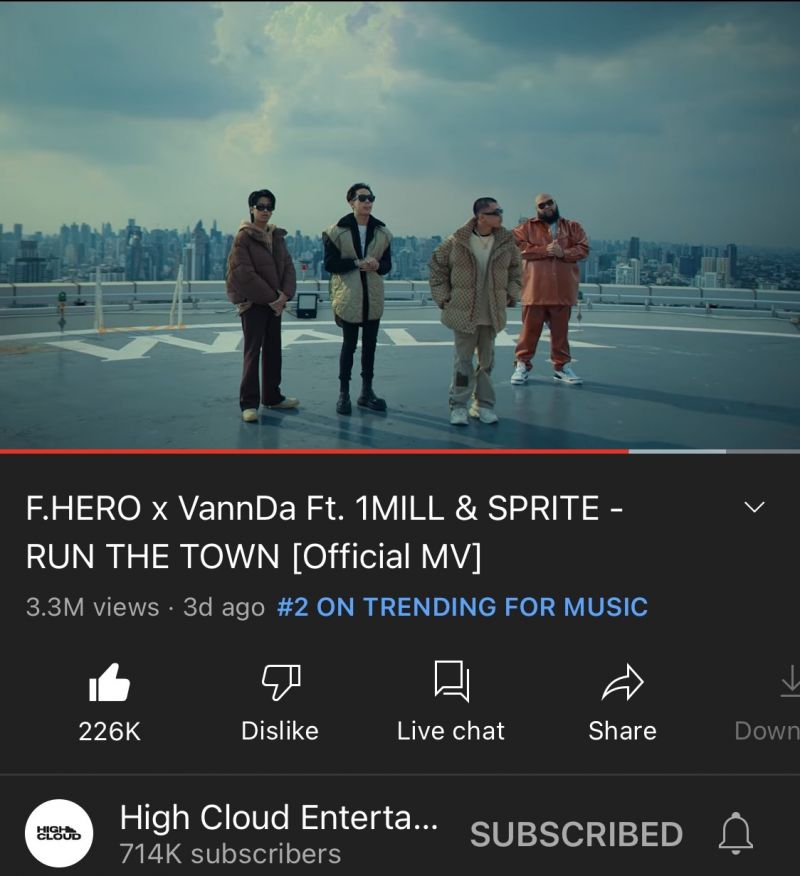Open the channel notification bell
Viewport: 800px width, 876px height.
[x=736, y=833]
